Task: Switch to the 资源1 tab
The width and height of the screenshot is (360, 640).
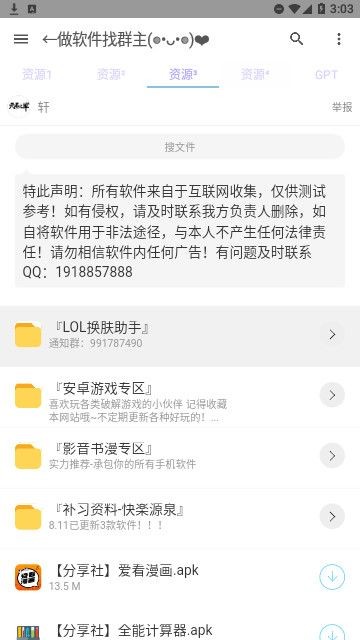Action: pos(36,74)
